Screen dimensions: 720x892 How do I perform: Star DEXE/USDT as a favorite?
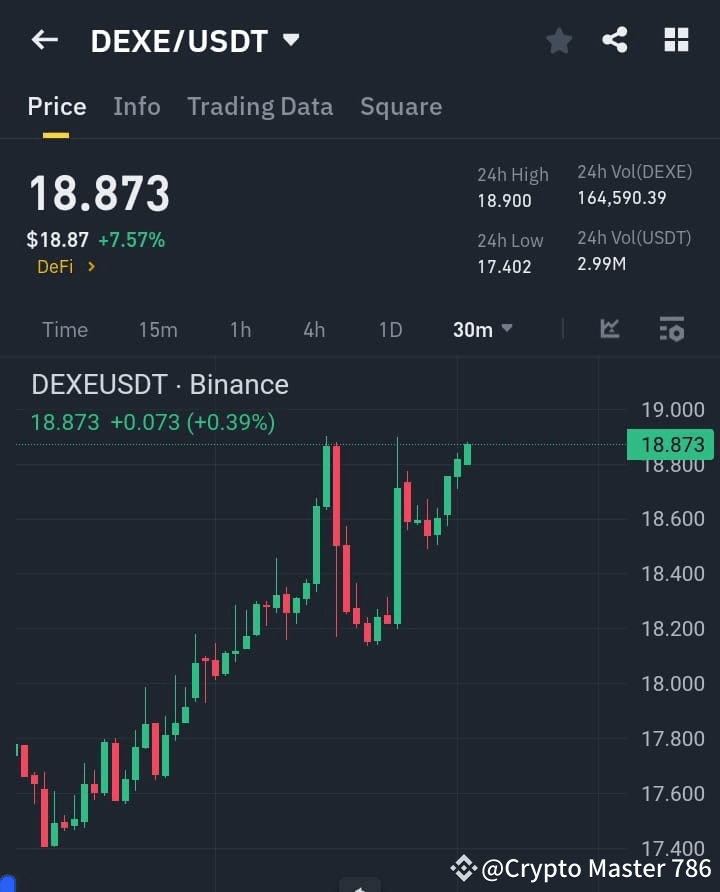tap(558, 40)
